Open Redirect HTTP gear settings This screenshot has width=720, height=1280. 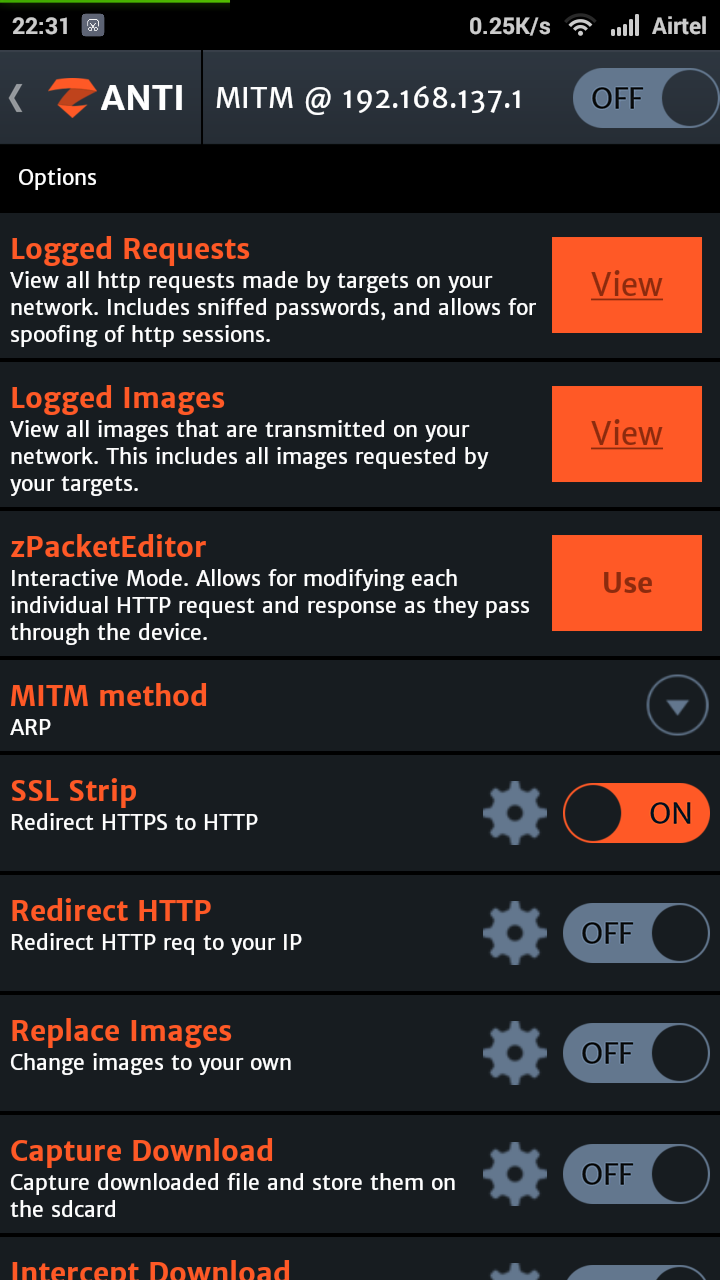[x=515, y=933]
